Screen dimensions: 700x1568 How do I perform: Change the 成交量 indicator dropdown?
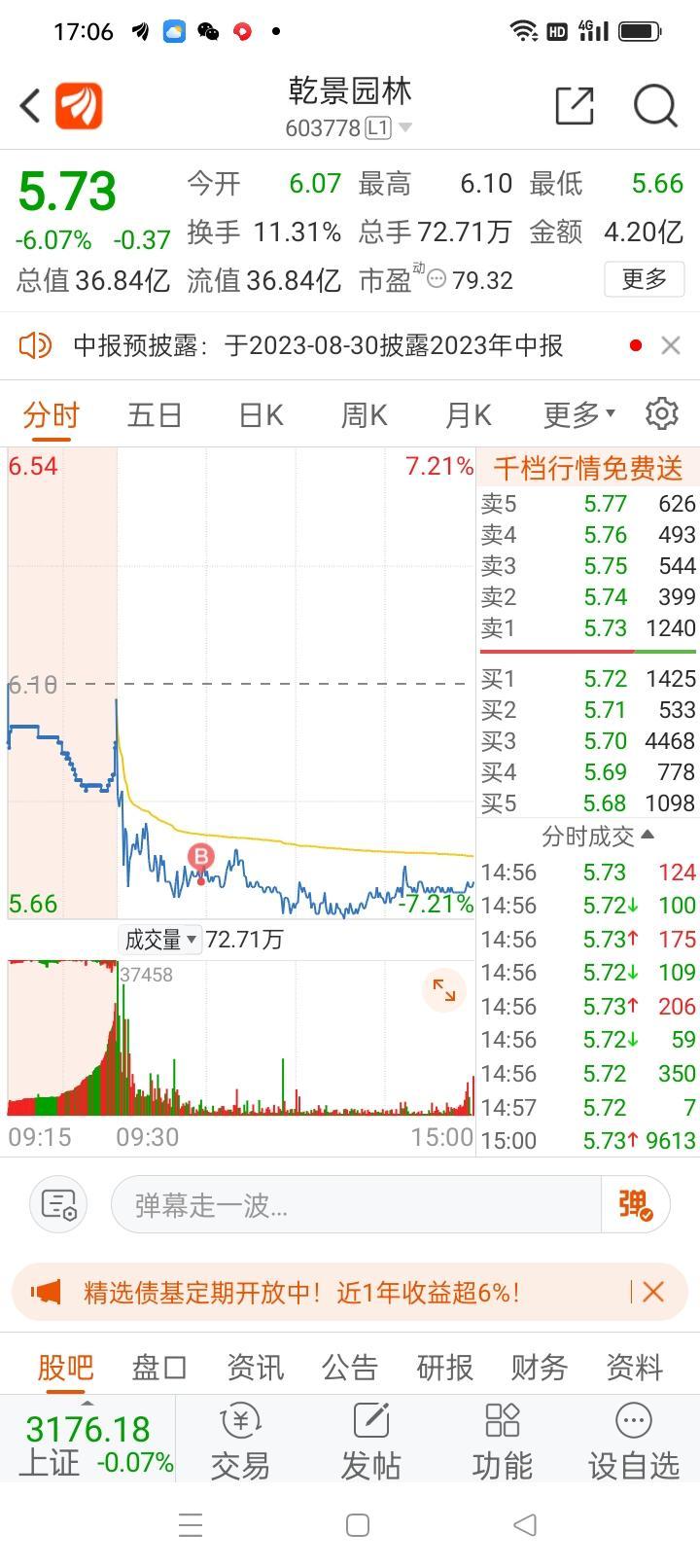[x=160, y=940]
